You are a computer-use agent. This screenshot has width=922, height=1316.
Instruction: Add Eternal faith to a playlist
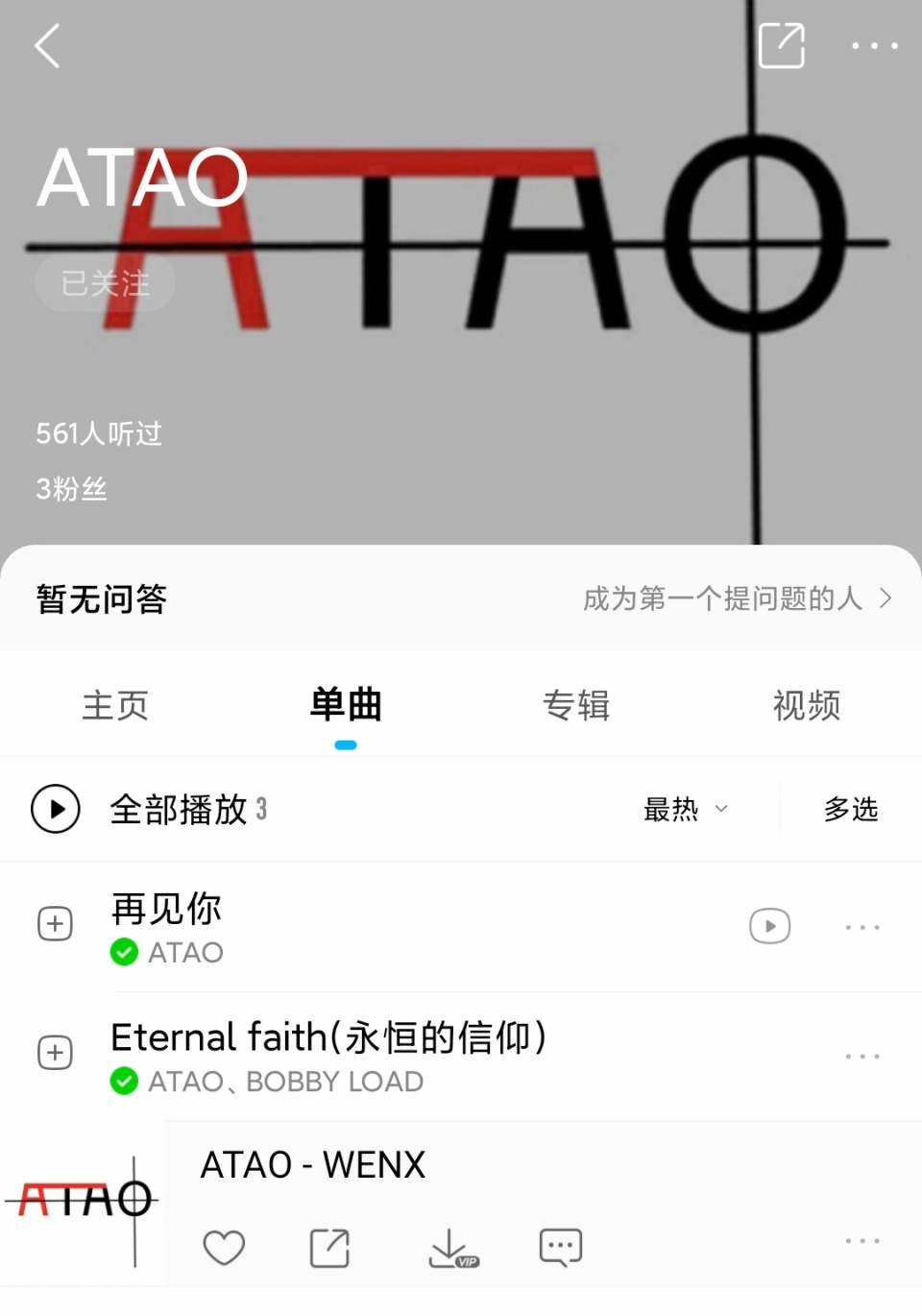click(55, 1052)
